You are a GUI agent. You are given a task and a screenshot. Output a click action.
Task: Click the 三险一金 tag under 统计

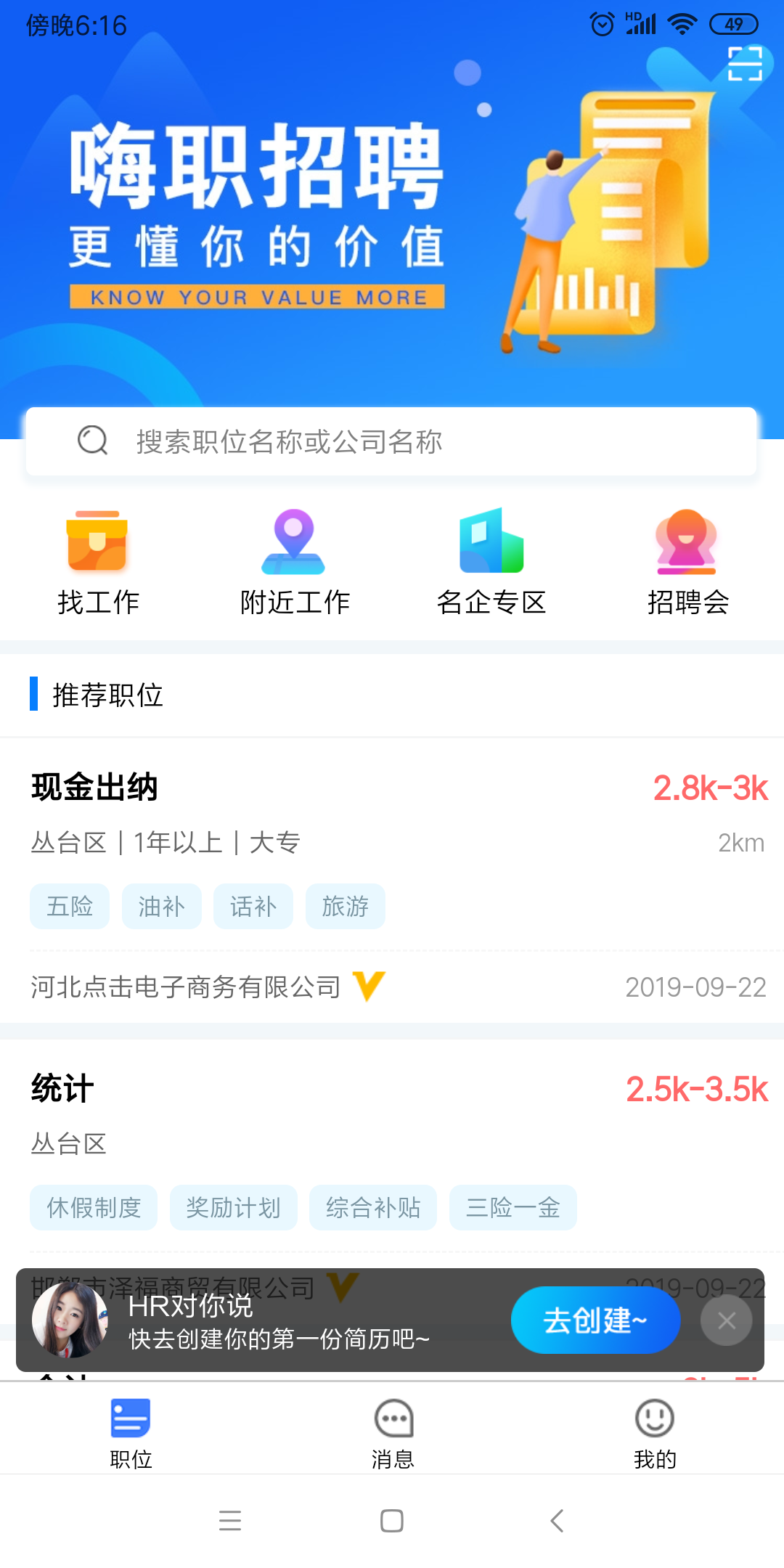coord(513,1207)
